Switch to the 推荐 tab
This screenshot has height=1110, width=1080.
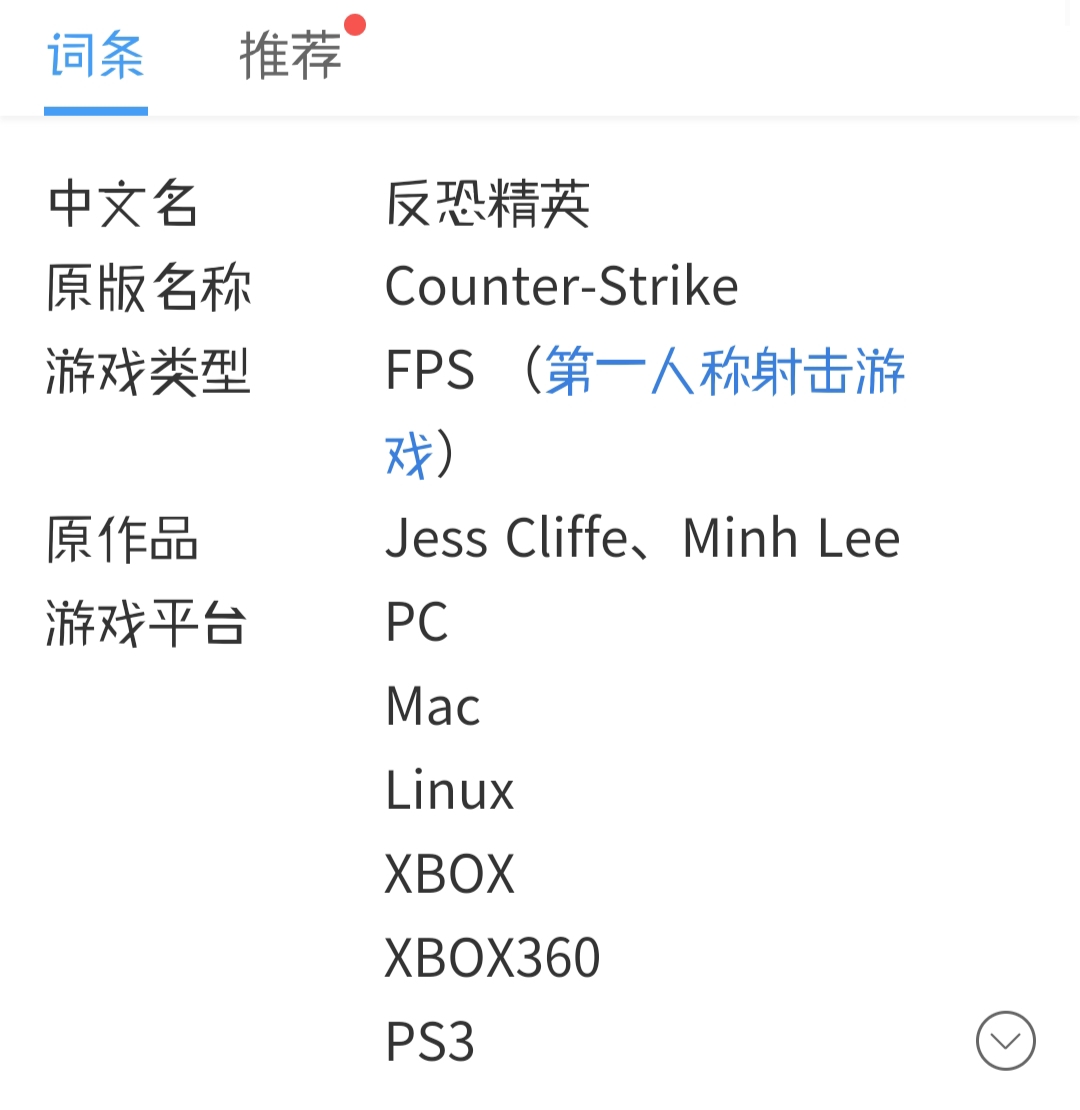[291, 56]
